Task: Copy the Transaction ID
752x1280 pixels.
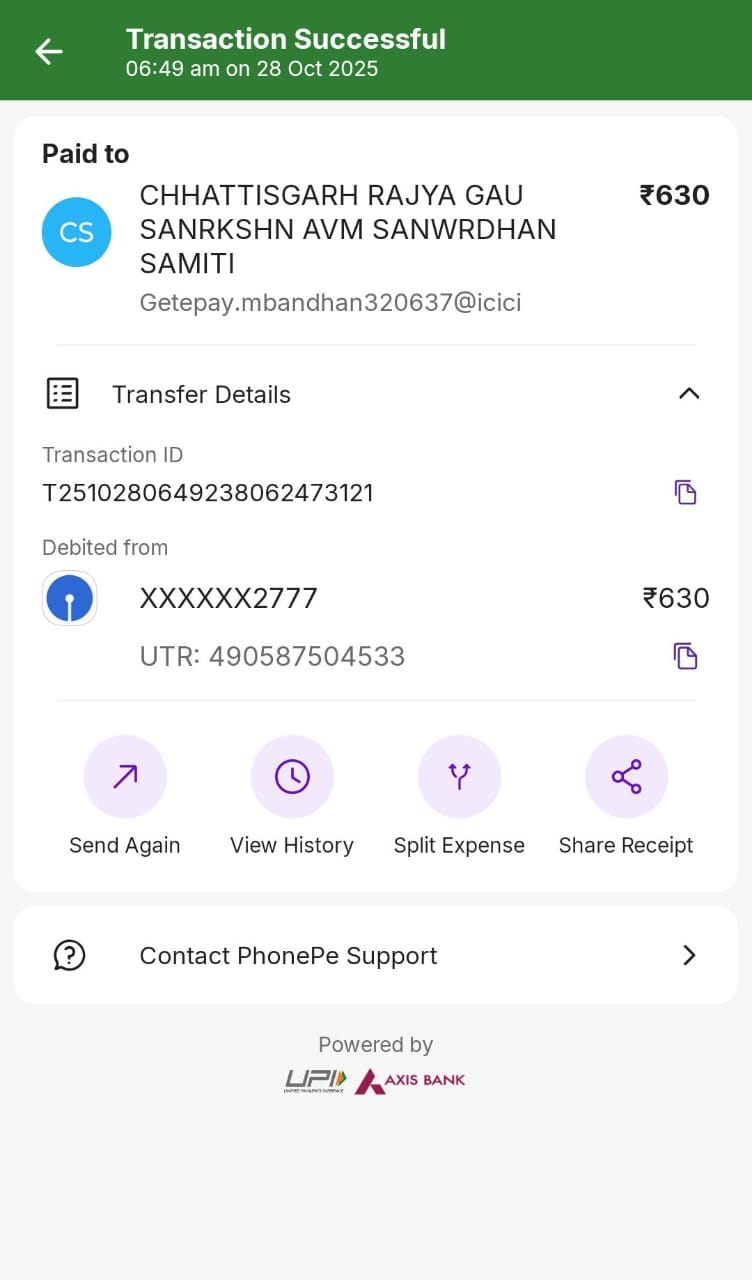Action: tap(685, 492)
